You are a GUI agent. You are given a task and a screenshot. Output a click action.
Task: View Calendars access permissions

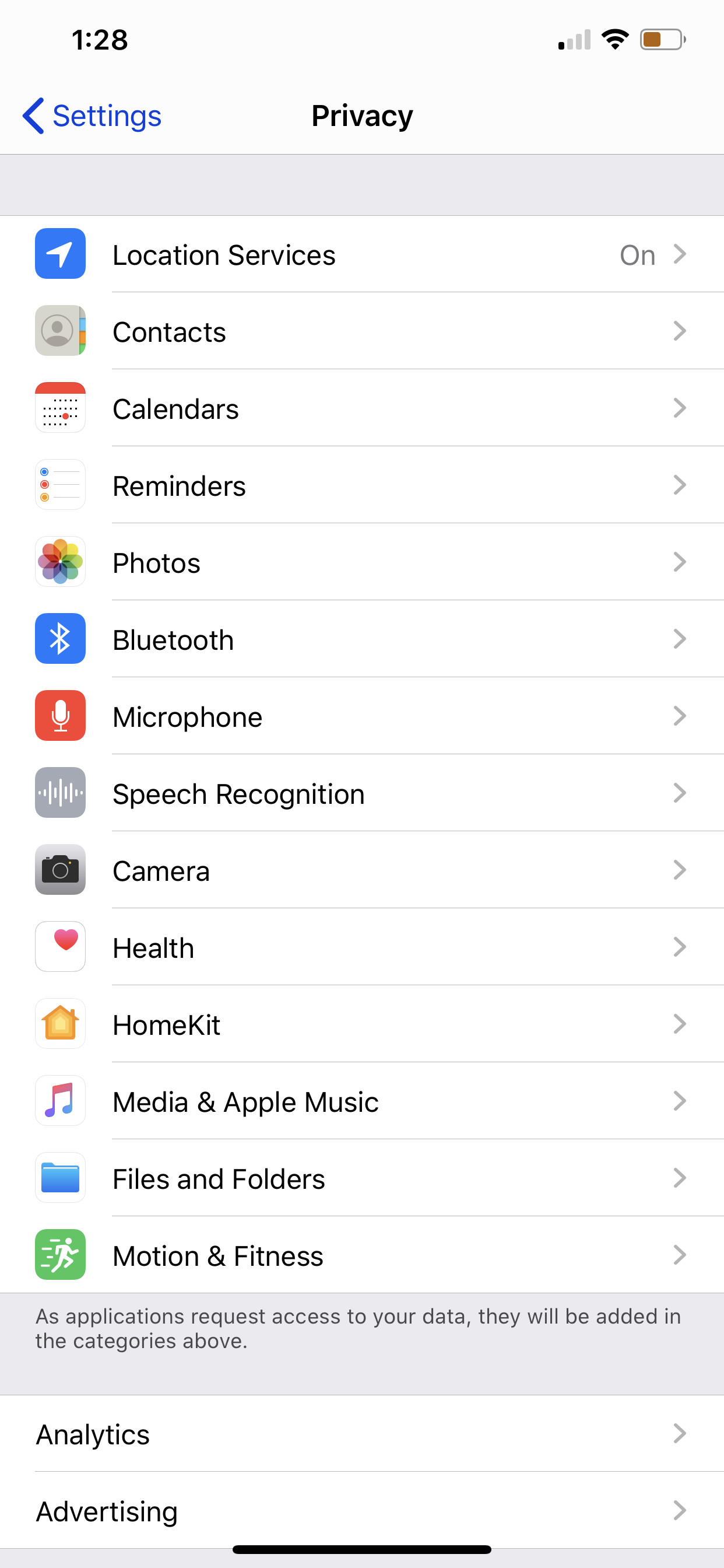tap(361, 408)
